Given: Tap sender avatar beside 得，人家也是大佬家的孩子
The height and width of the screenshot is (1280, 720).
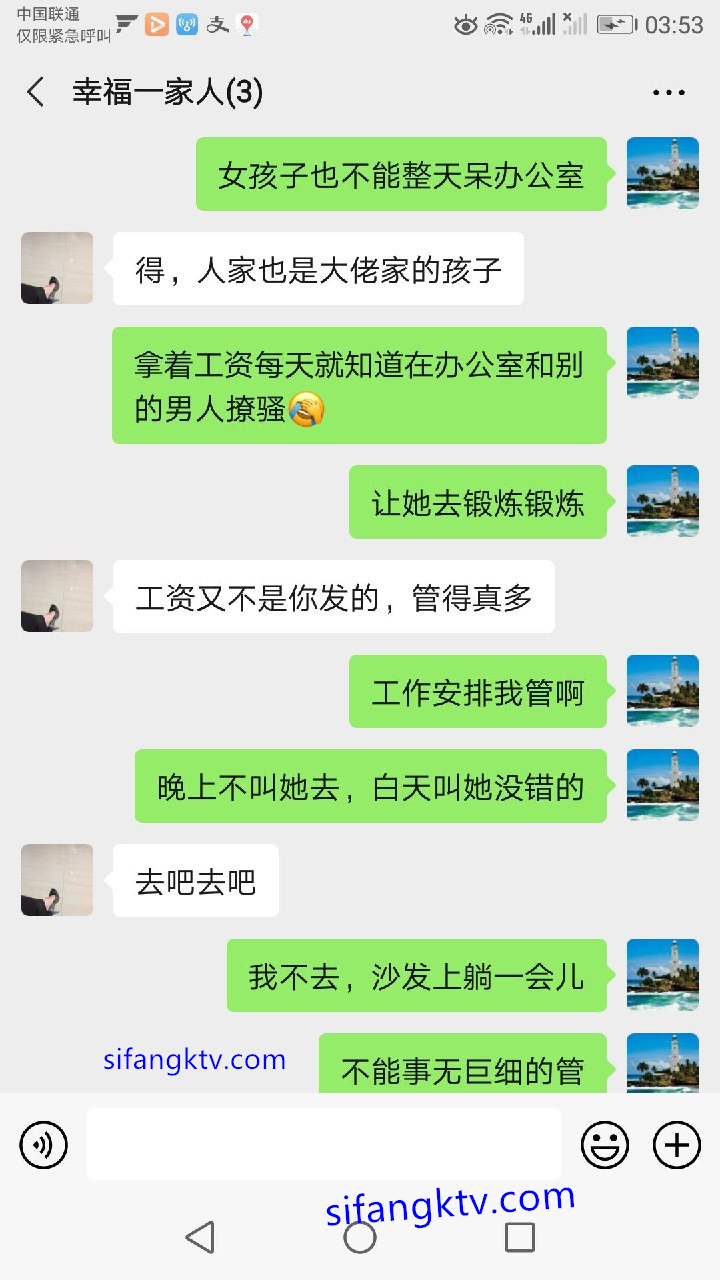Looking at the screenshot, I should pyautogui.click(x=57, y=268).
